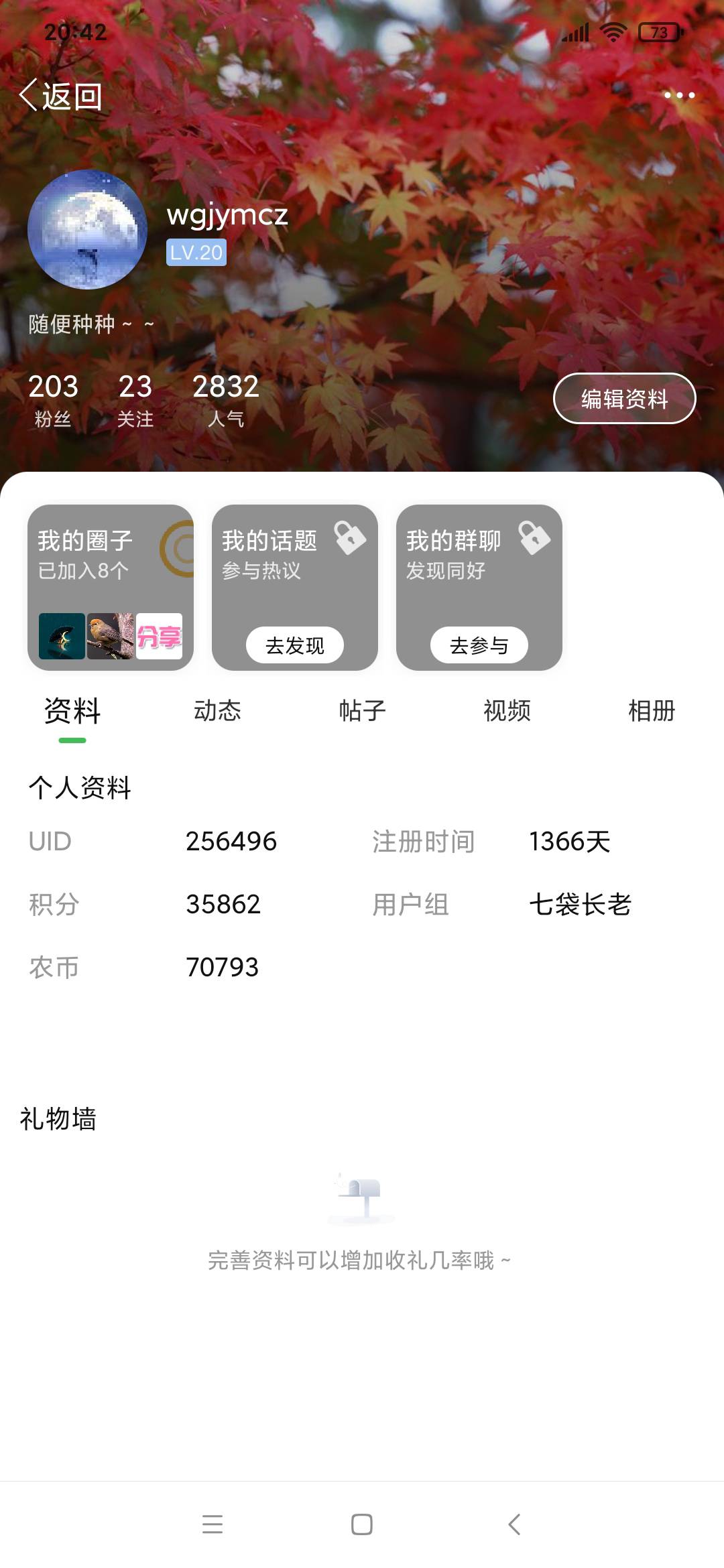Tap 去参与 under 我的群聊
The height and width of the screenshot is (1568, 724).
[479, 645]
